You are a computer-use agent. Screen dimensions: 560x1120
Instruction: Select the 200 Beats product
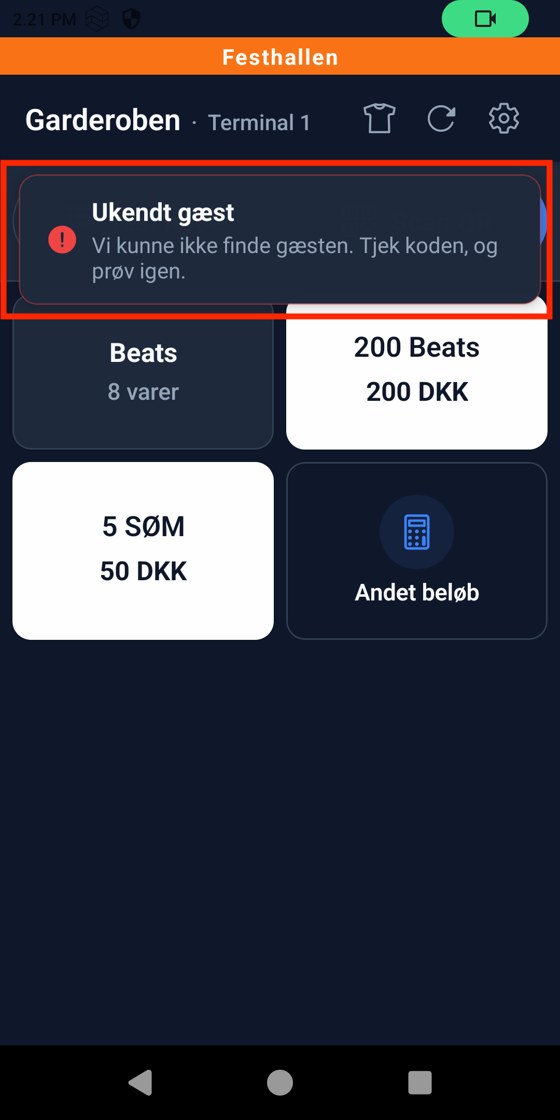point(416,371)
